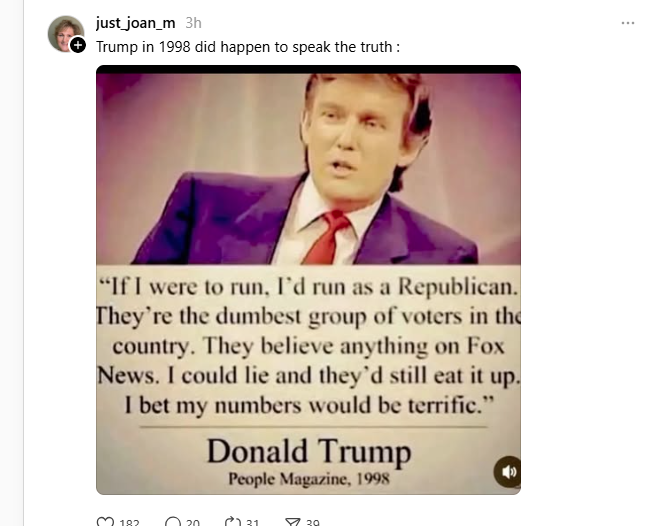
Task: Repost just_joan_m's post
Action: click(233, 521)
